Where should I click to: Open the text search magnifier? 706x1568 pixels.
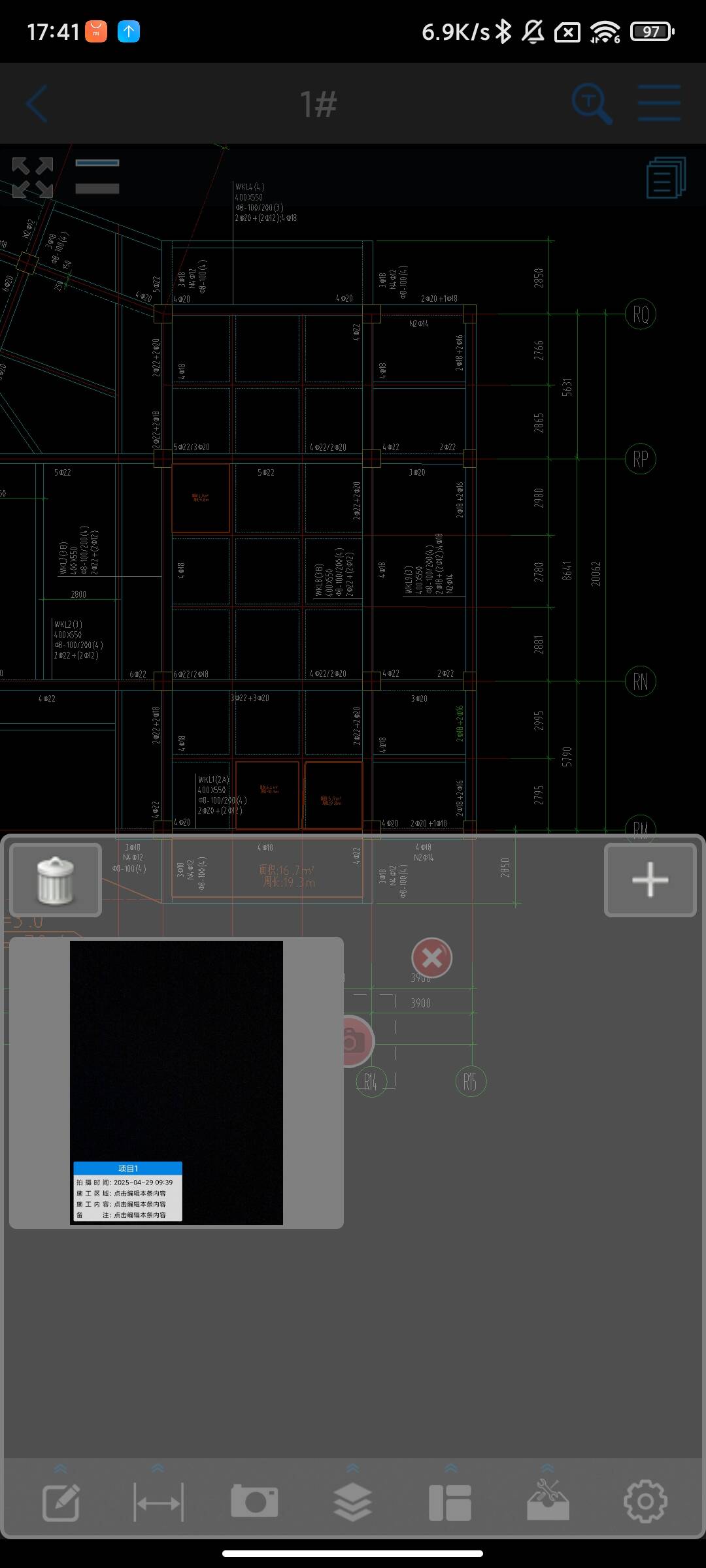click(592, 104)
